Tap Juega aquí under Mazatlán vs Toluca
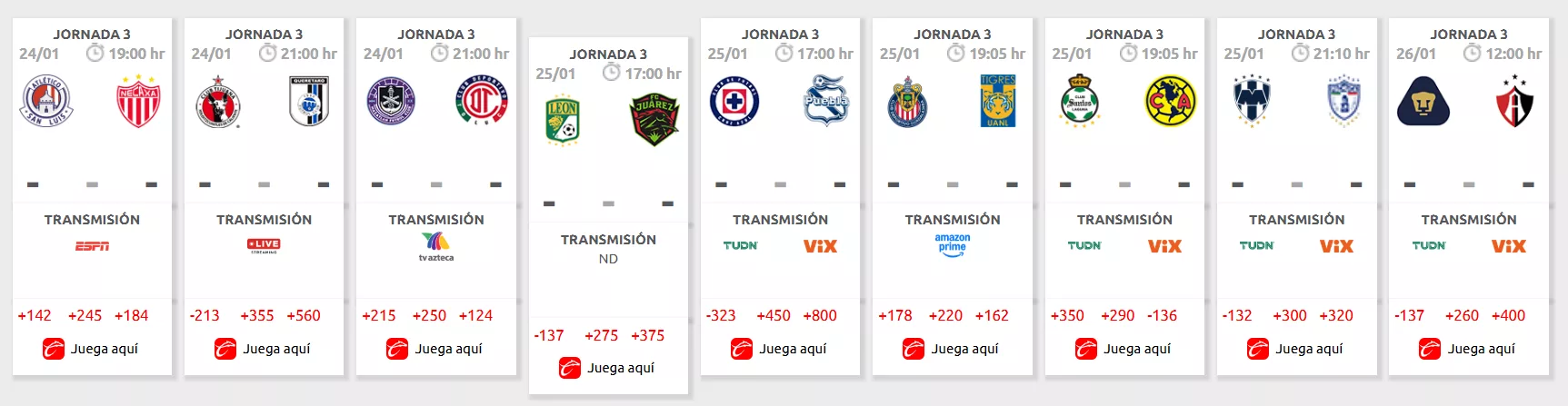 click(x=435, y=349)
